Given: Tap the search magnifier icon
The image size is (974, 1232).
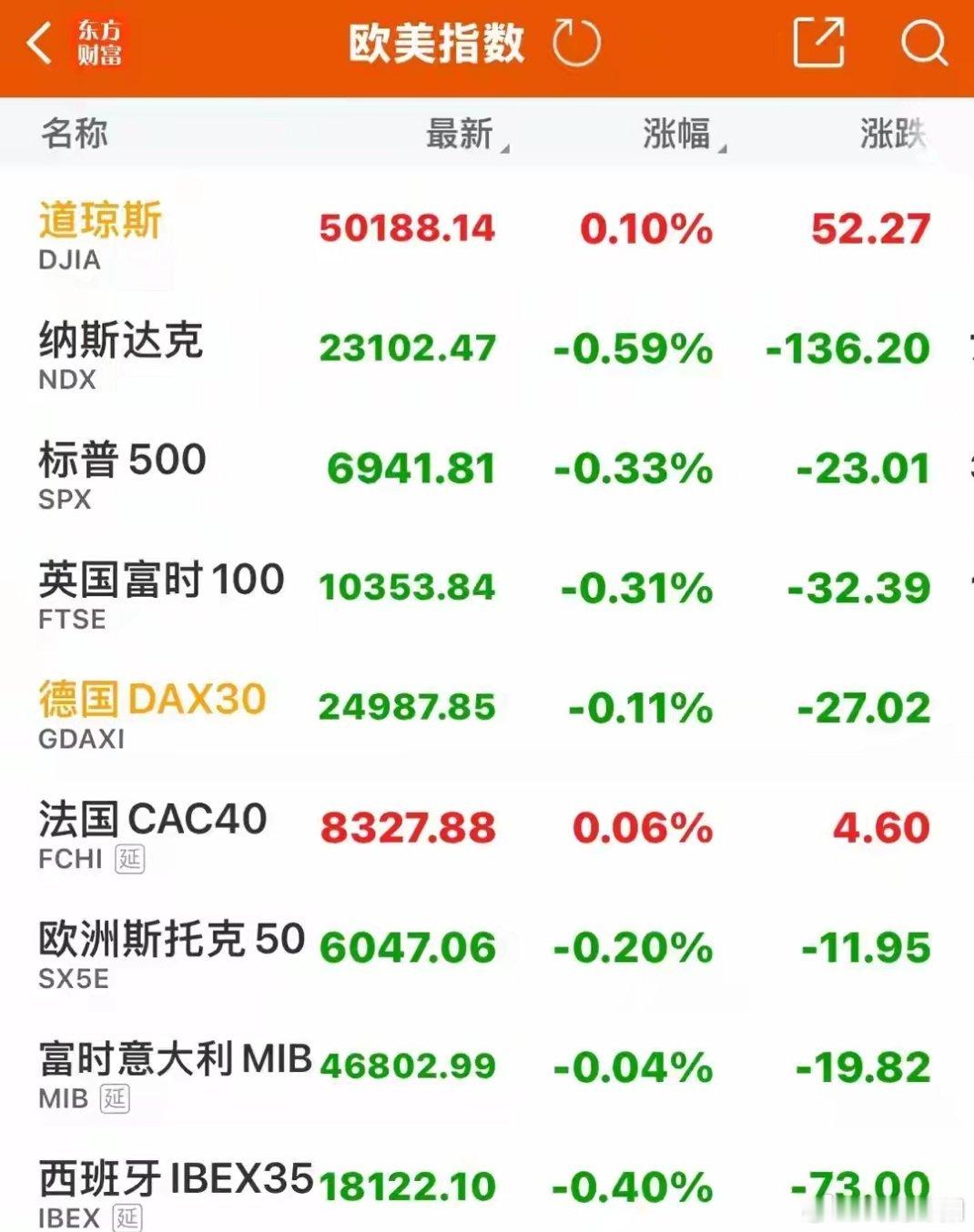Looking at the screenshot, I should tap(924, 43).
